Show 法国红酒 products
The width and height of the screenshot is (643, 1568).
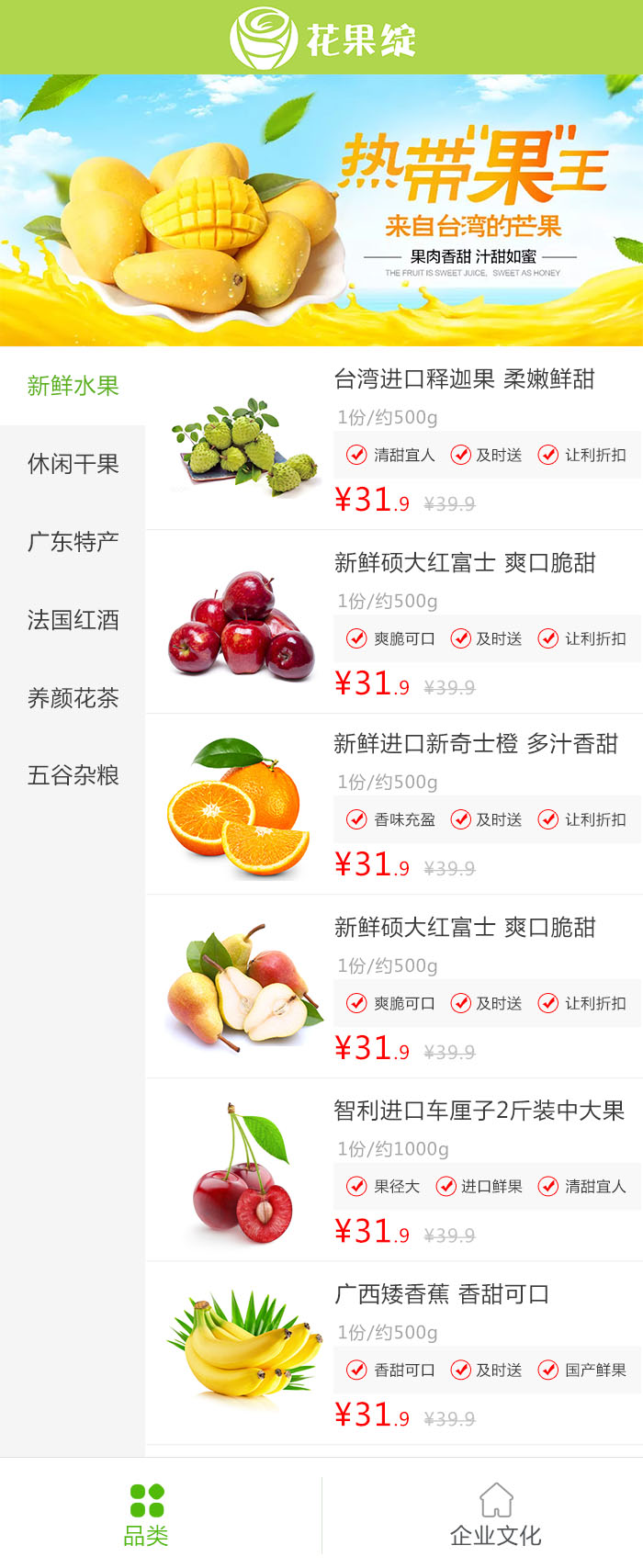73,620
